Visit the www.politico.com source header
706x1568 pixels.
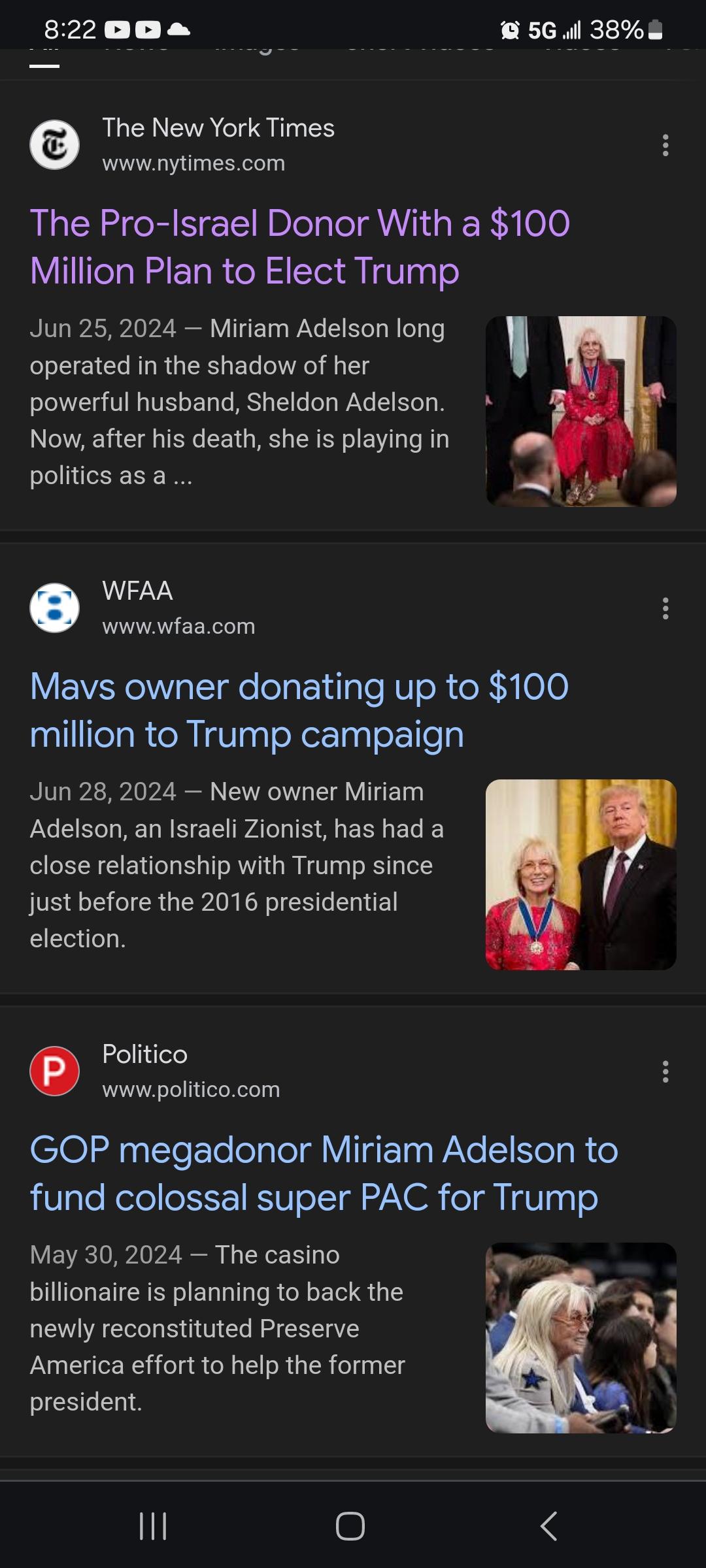[x=191, y=1089]
